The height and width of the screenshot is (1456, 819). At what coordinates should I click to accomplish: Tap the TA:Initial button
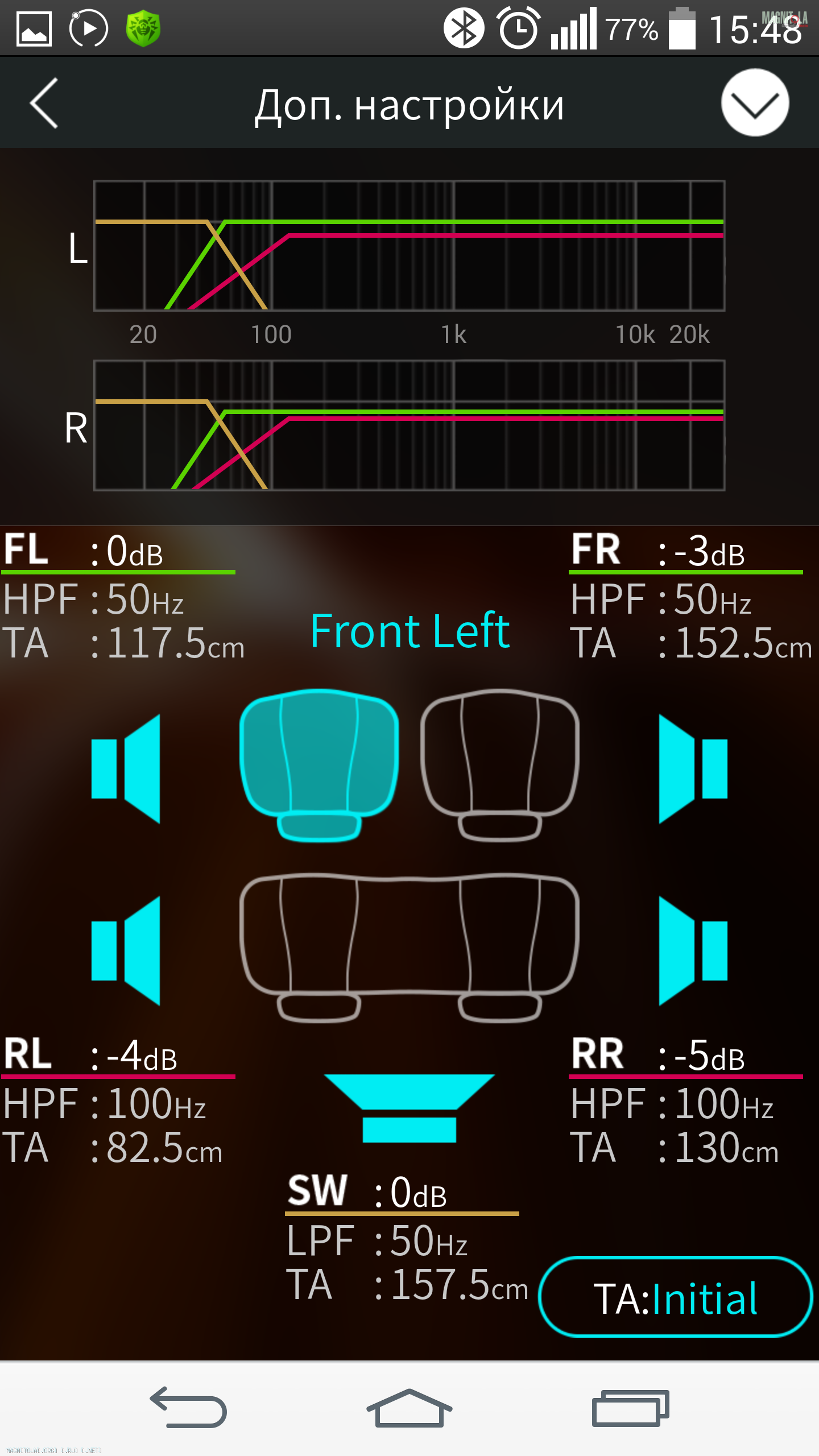675,1296
